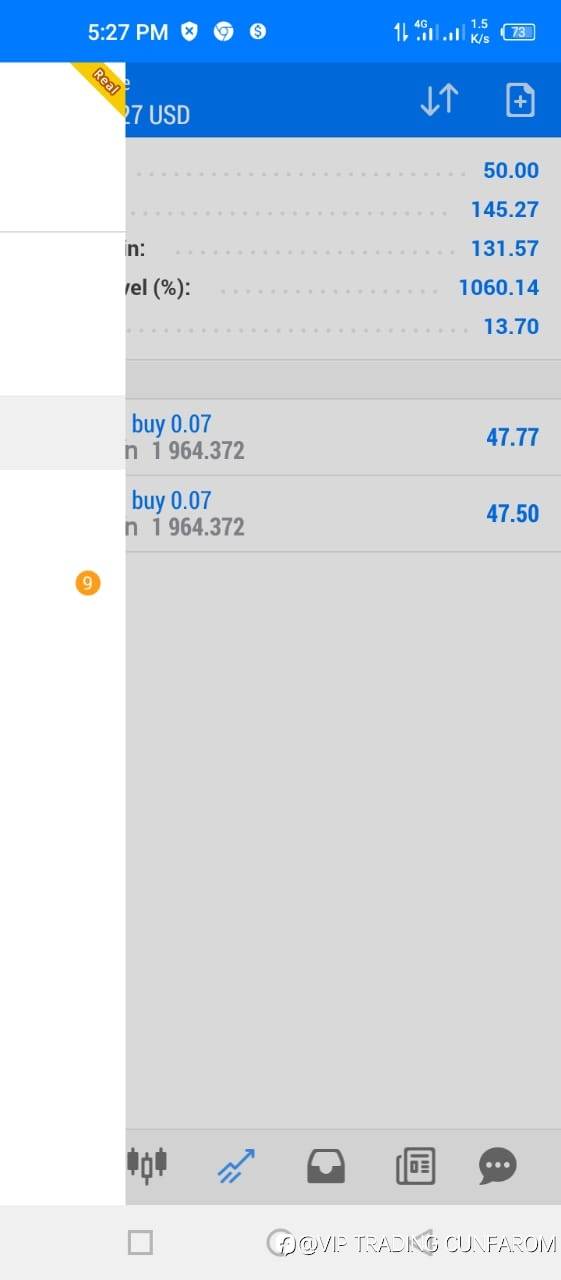
Task: Switch to the candlestick chart tab
Action: pyautogui.click(x=147, y=1165)
